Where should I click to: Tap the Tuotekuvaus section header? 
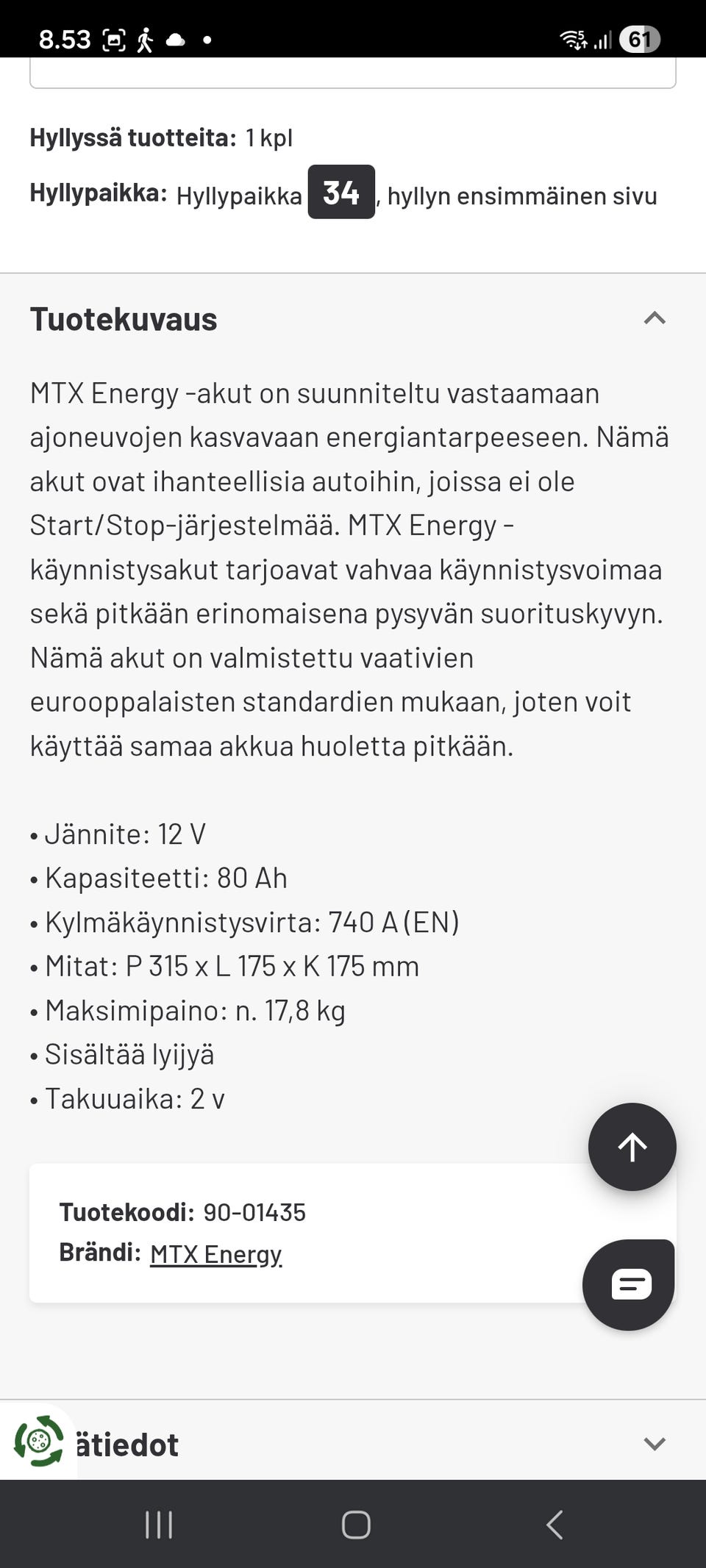click(x=123, y=318)
